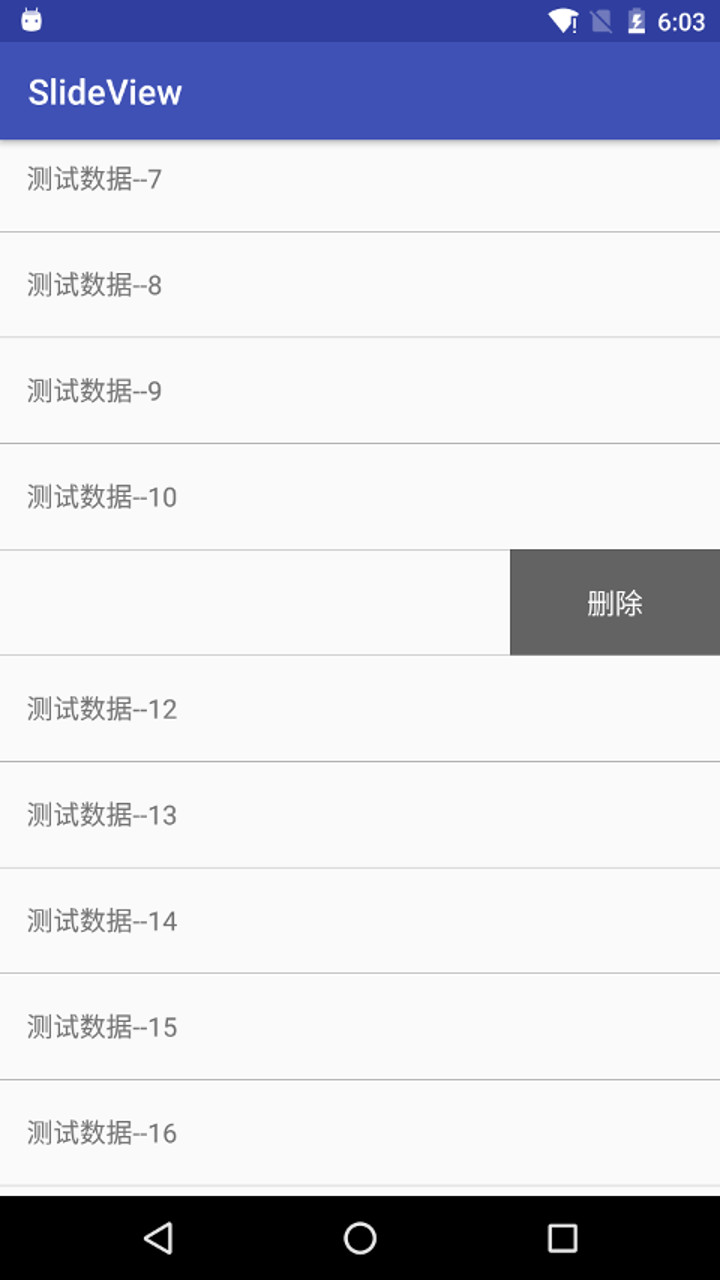The image size is (720, 1280).
Task: Open the entry 测试数据--14
Action: click(360, 921)
